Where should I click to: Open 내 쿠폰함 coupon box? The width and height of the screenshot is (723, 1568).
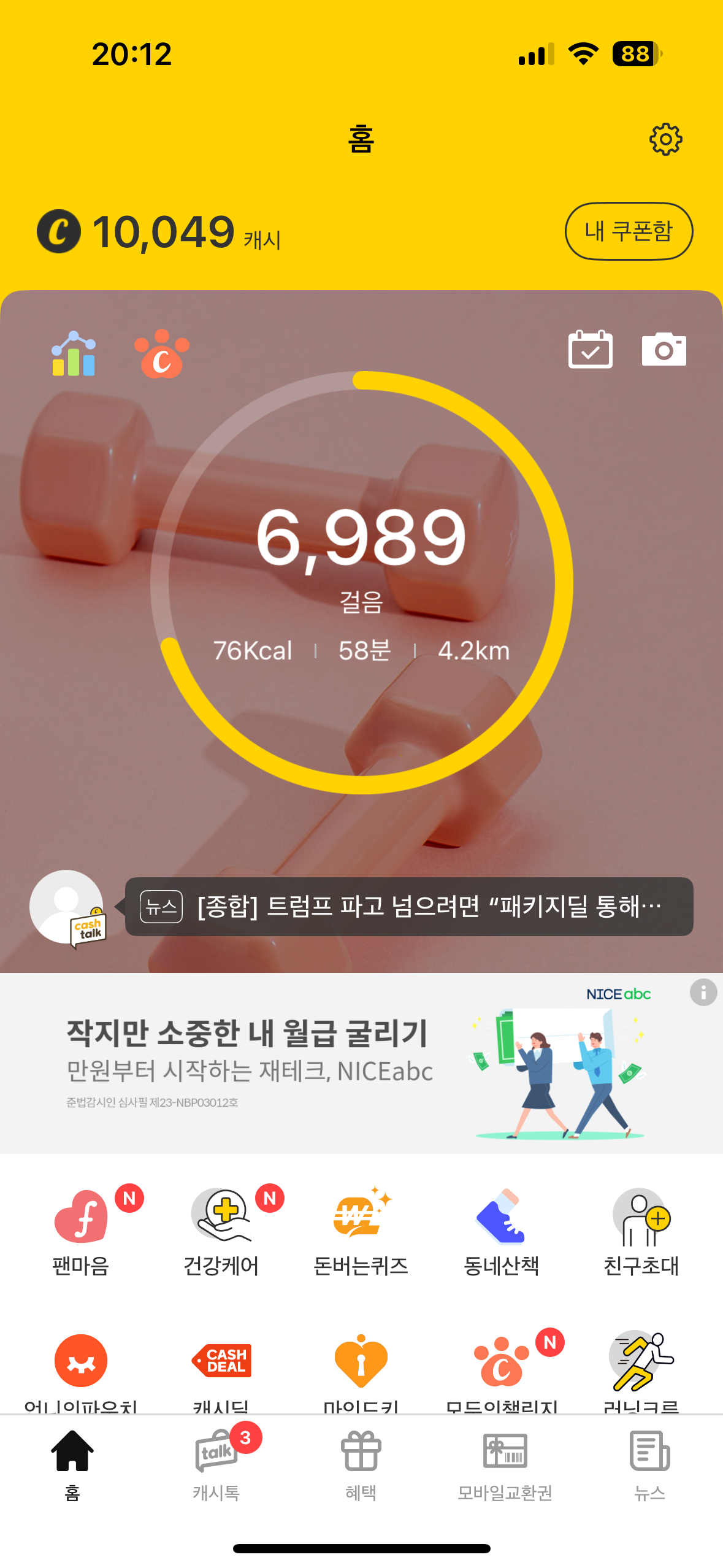tap(629, 231)
